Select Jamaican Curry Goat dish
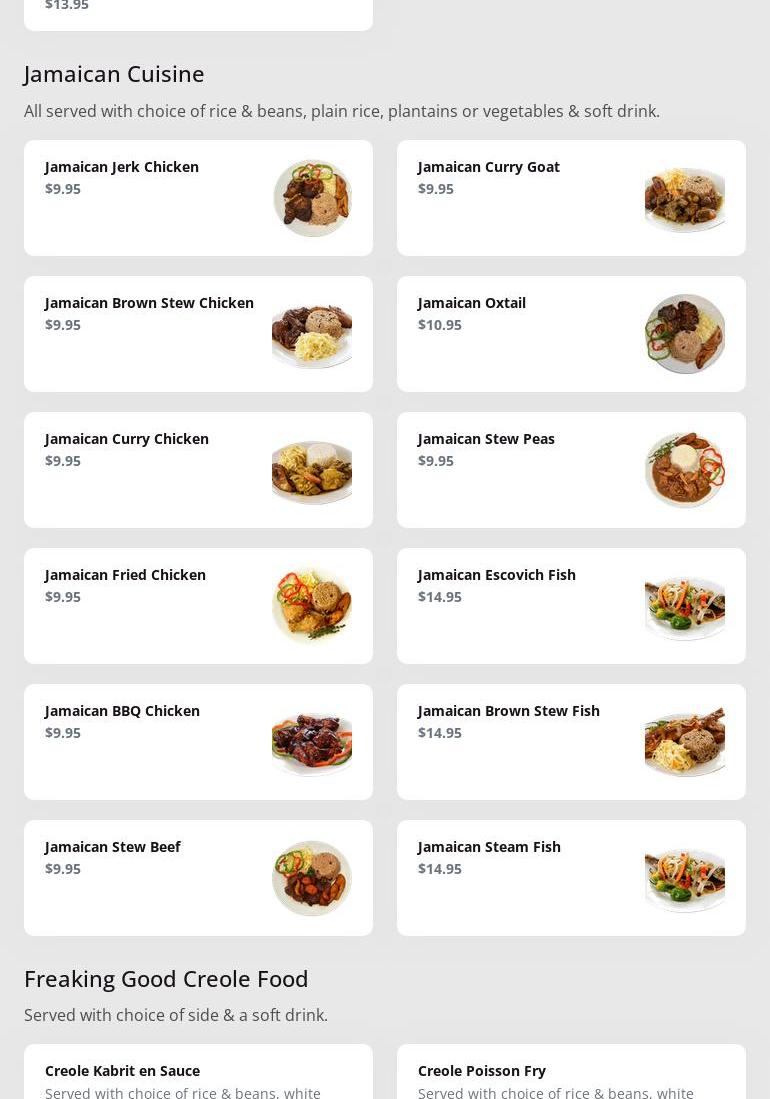Image resolution: width=770 pixels, height=1099 pixels. coord(571,198)
